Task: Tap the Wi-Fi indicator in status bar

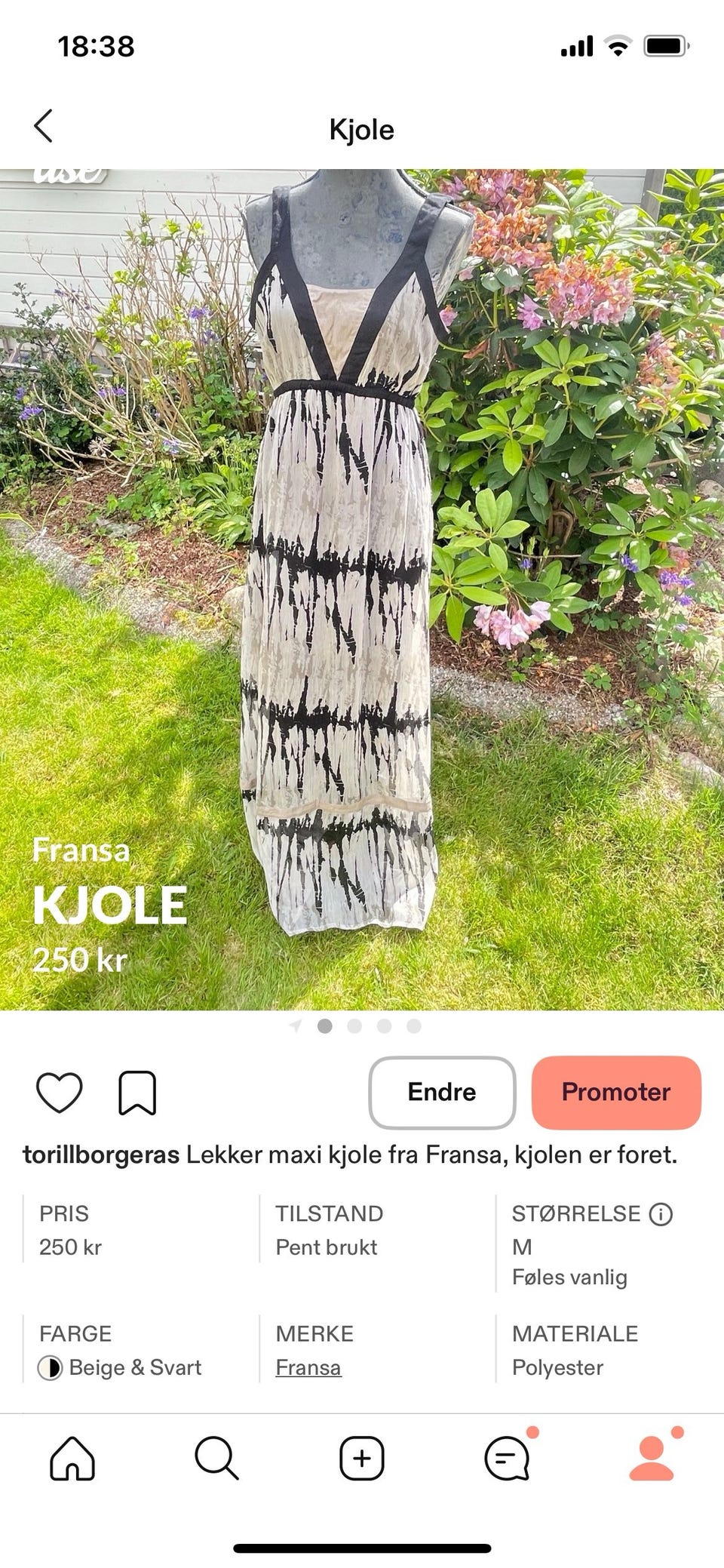Action: coord(618,47)
